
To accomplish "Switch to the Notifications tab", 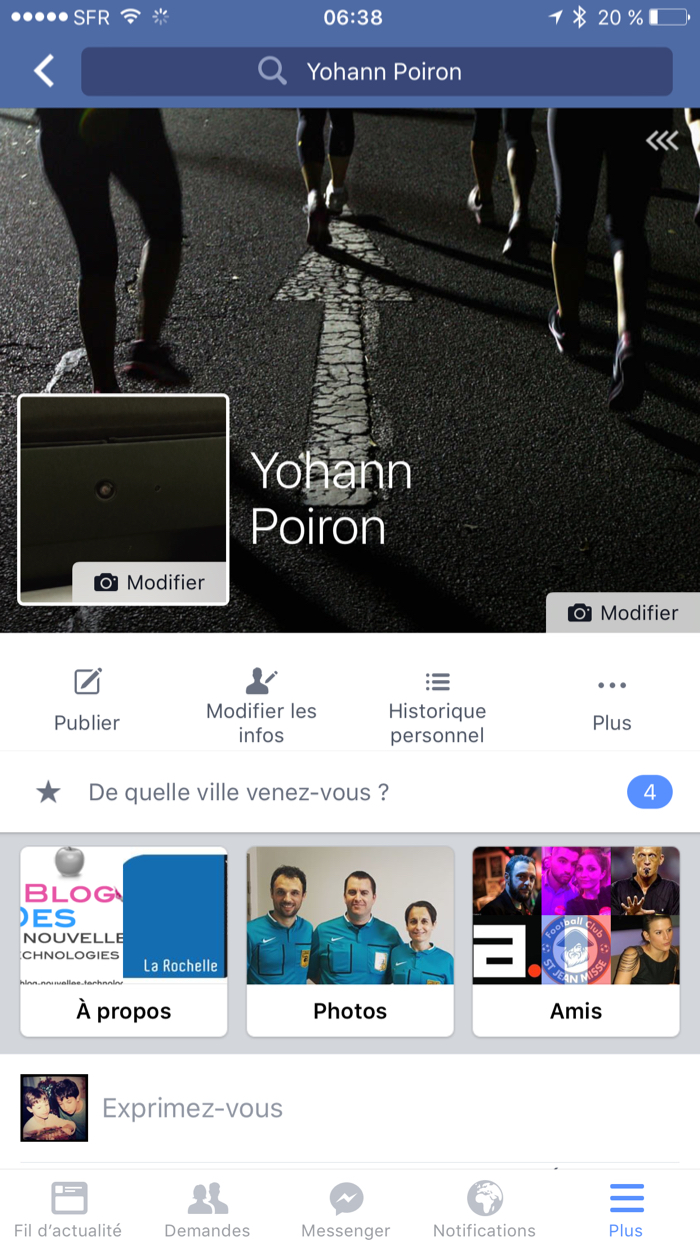I will pos(484,1208).
